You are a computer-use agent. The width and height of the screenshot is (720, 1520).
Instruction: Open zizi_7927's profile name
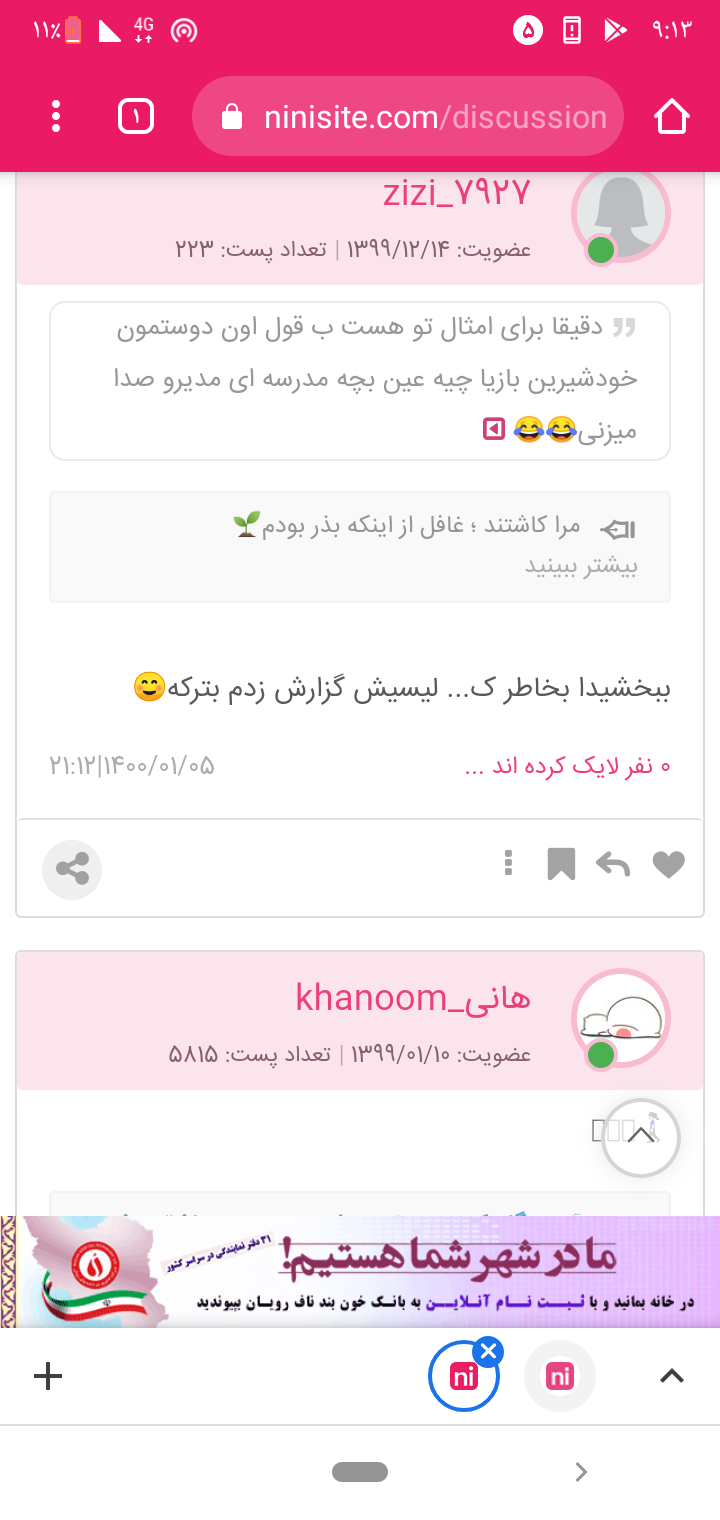(x=456, y=194)
